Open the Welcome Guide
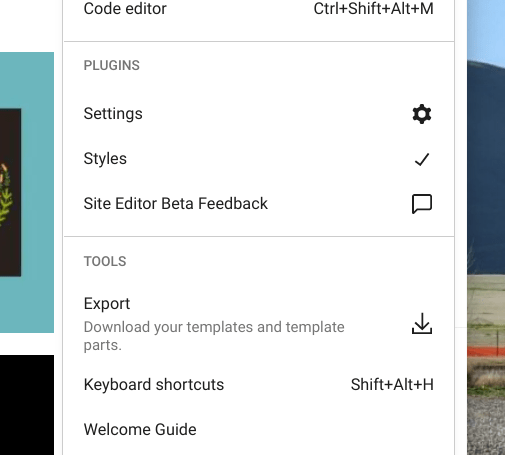505x455 pixels. (x=259, y=430)
